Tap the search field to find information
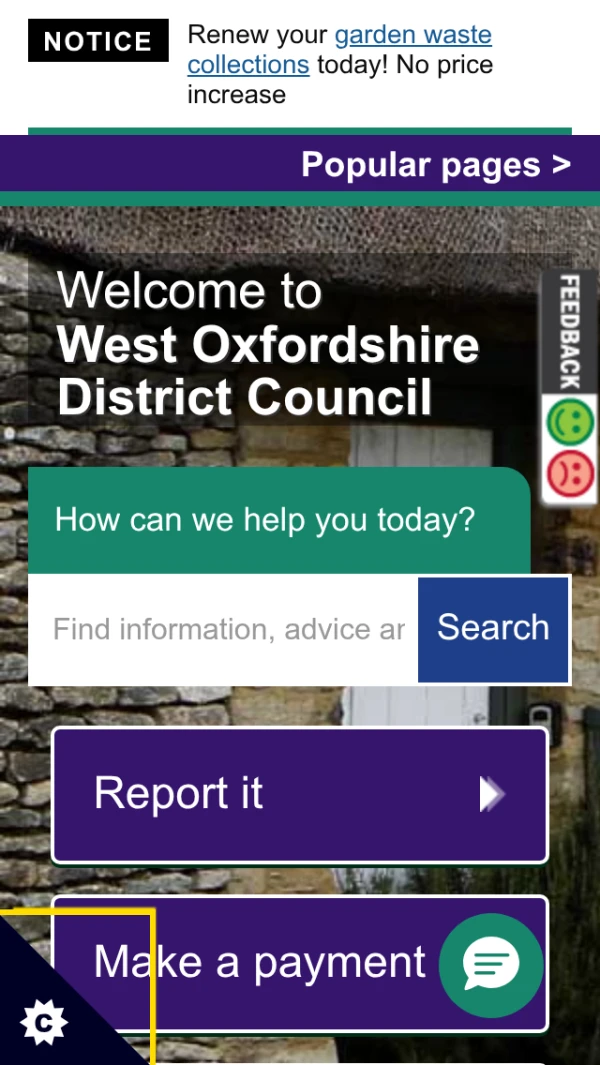 click(x=223, y=630)
